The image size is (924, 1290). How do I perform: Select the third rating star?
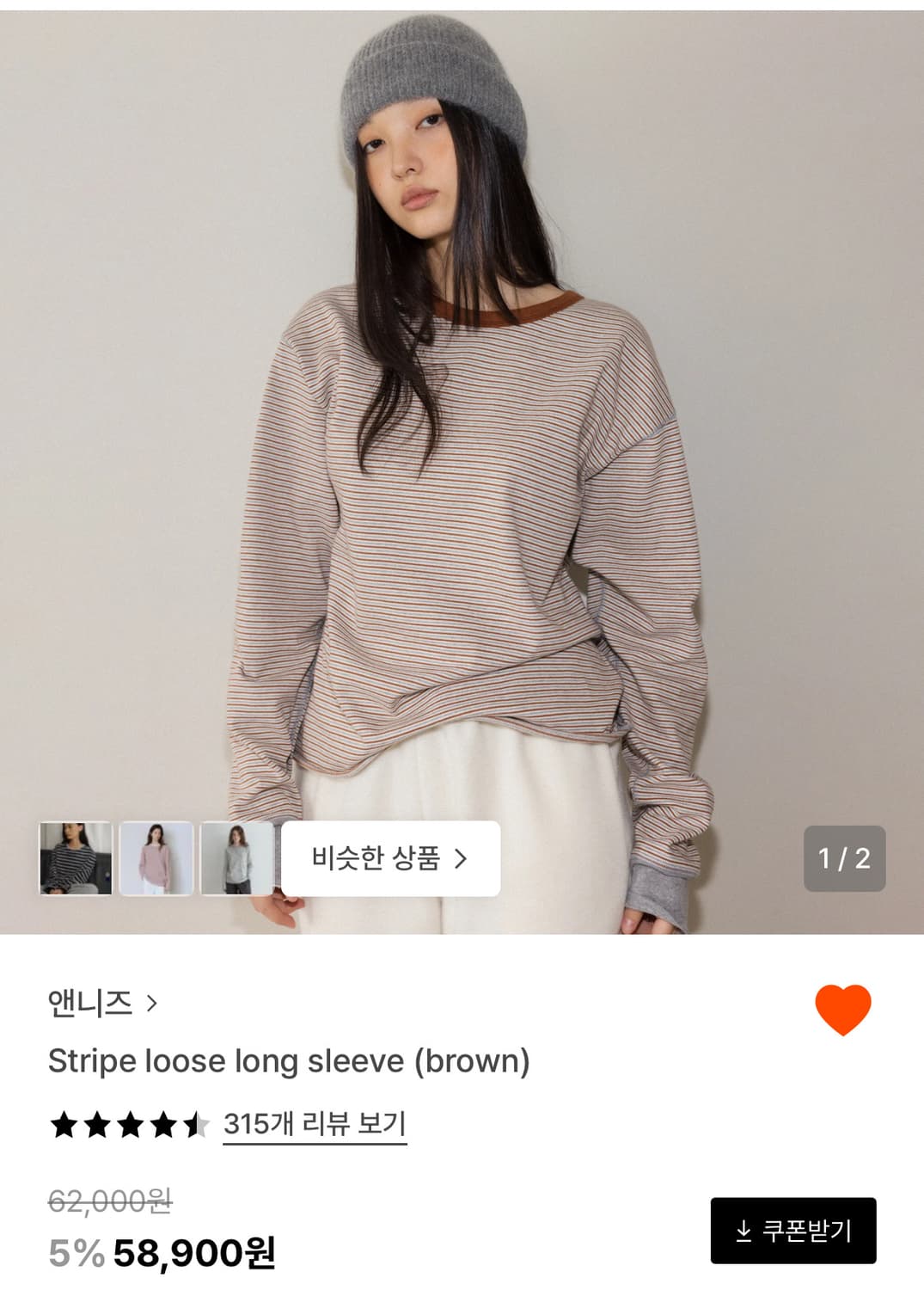coord(130,1123)
